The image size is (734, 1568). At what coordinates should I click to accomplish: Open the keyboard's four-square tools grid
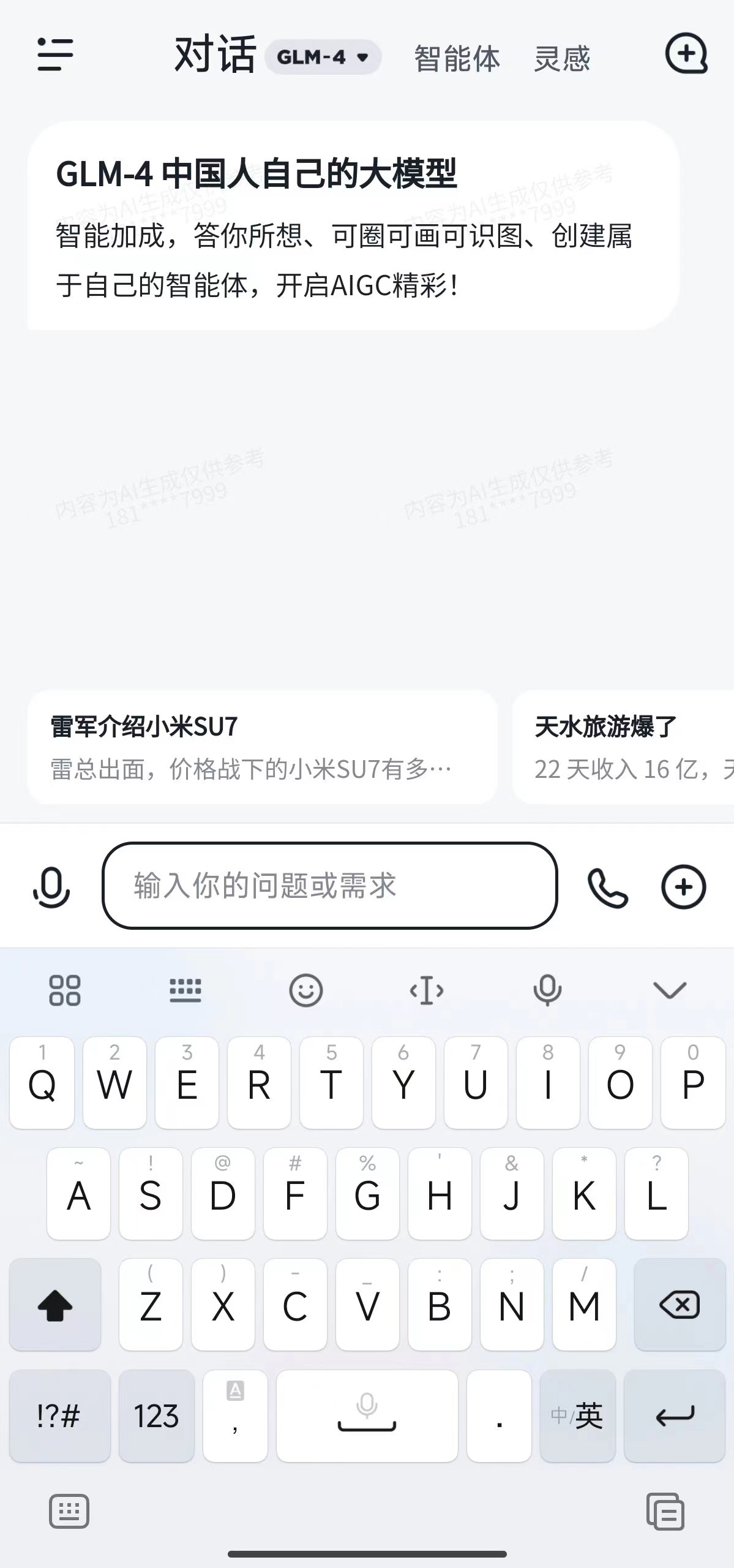[64, 990]
